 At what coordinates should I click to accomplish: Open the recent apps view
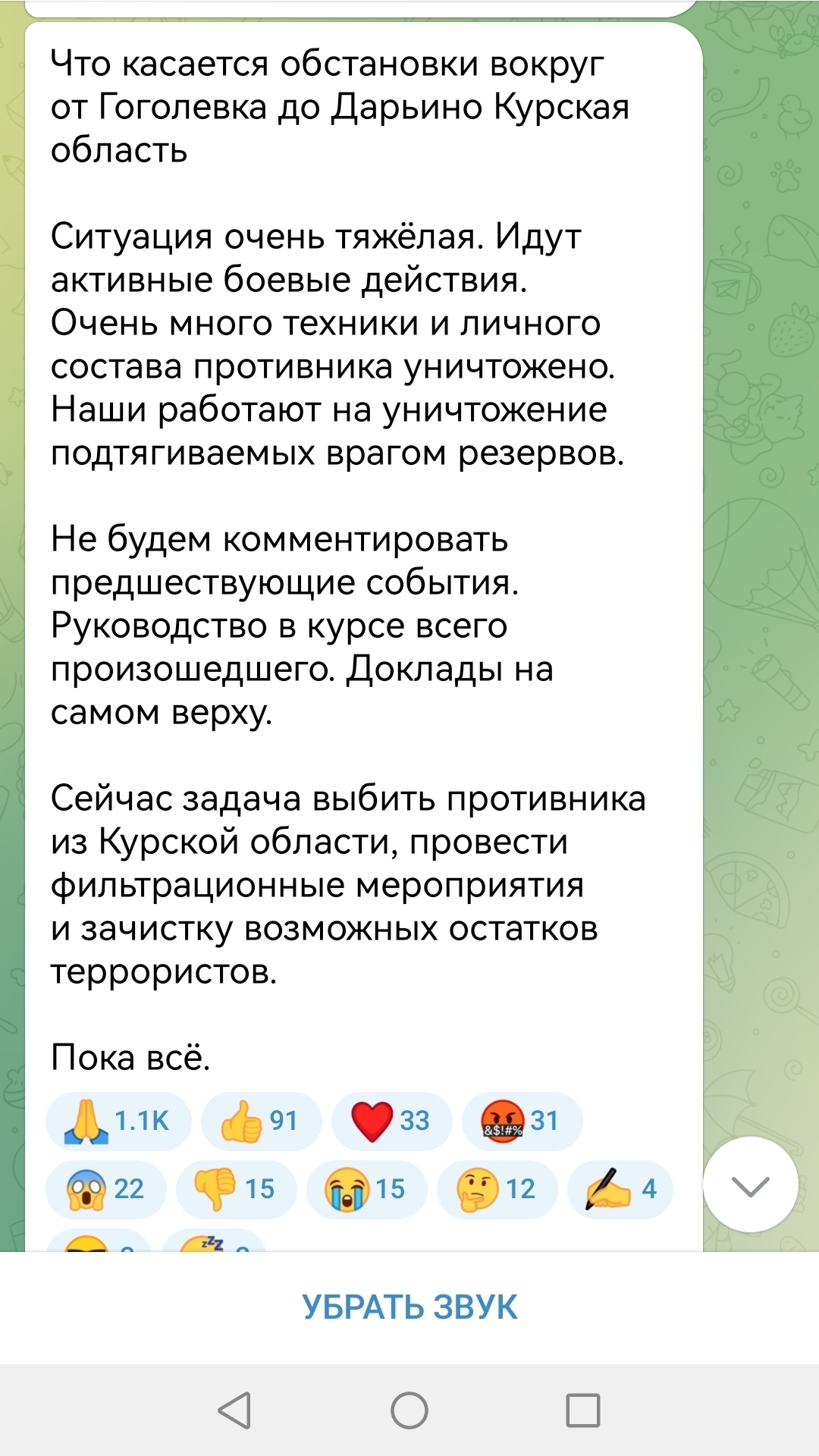click(582, 1410)
